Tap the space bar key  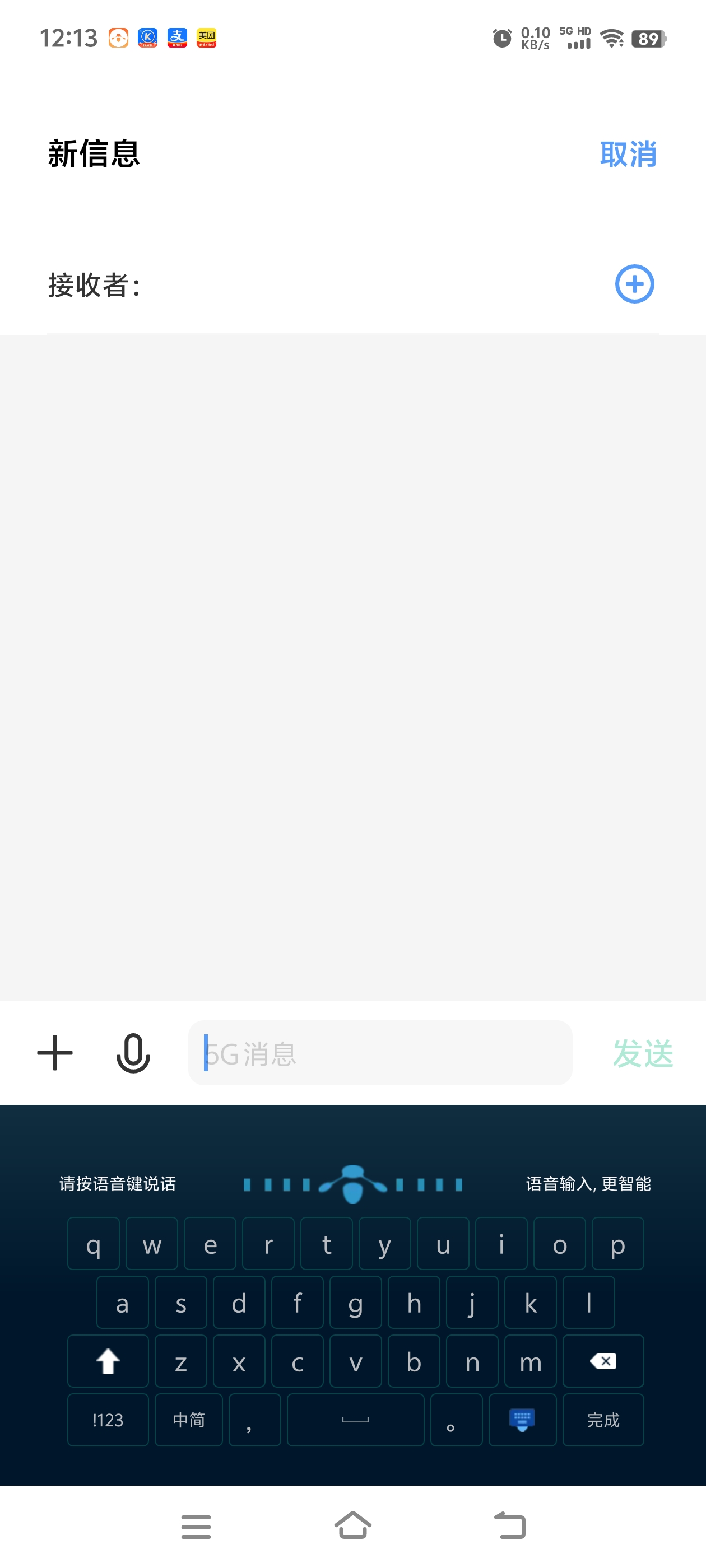355,1420
